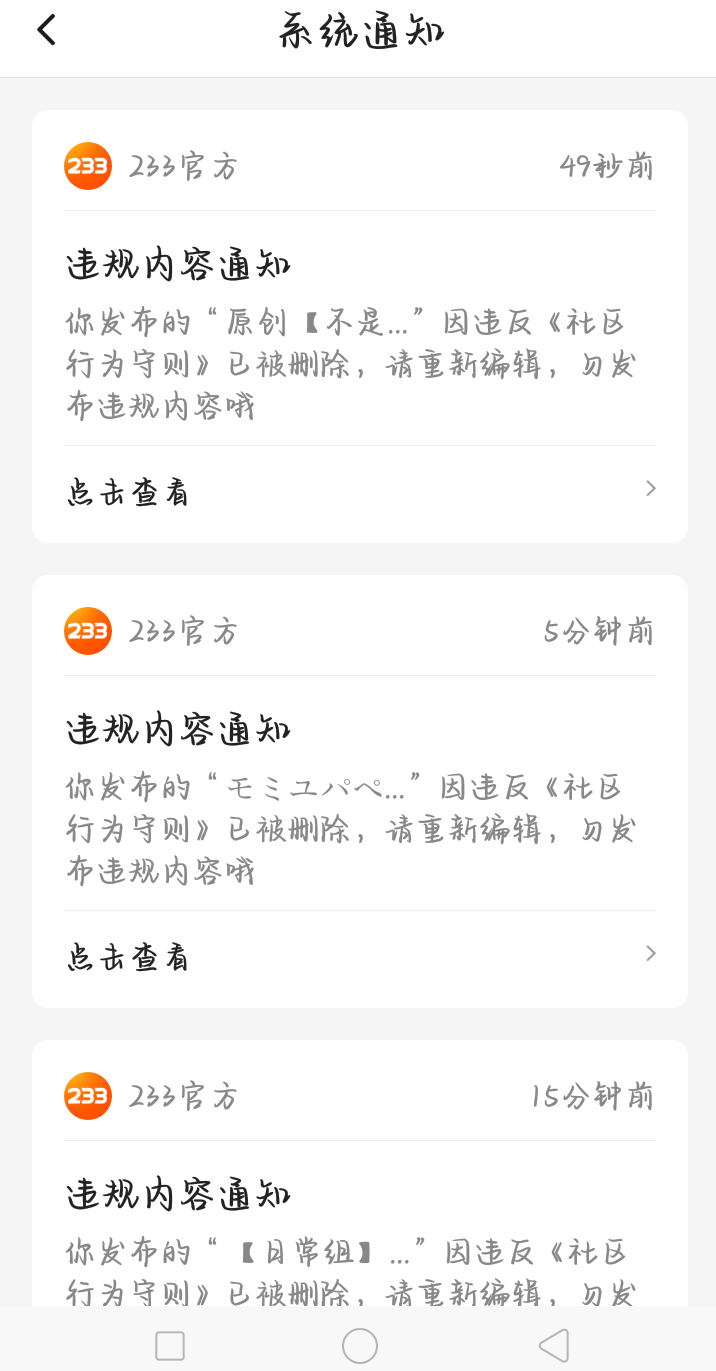
Task: Open 点击查看 for the 5分钟前 notice
Action: tap(360, 956)
